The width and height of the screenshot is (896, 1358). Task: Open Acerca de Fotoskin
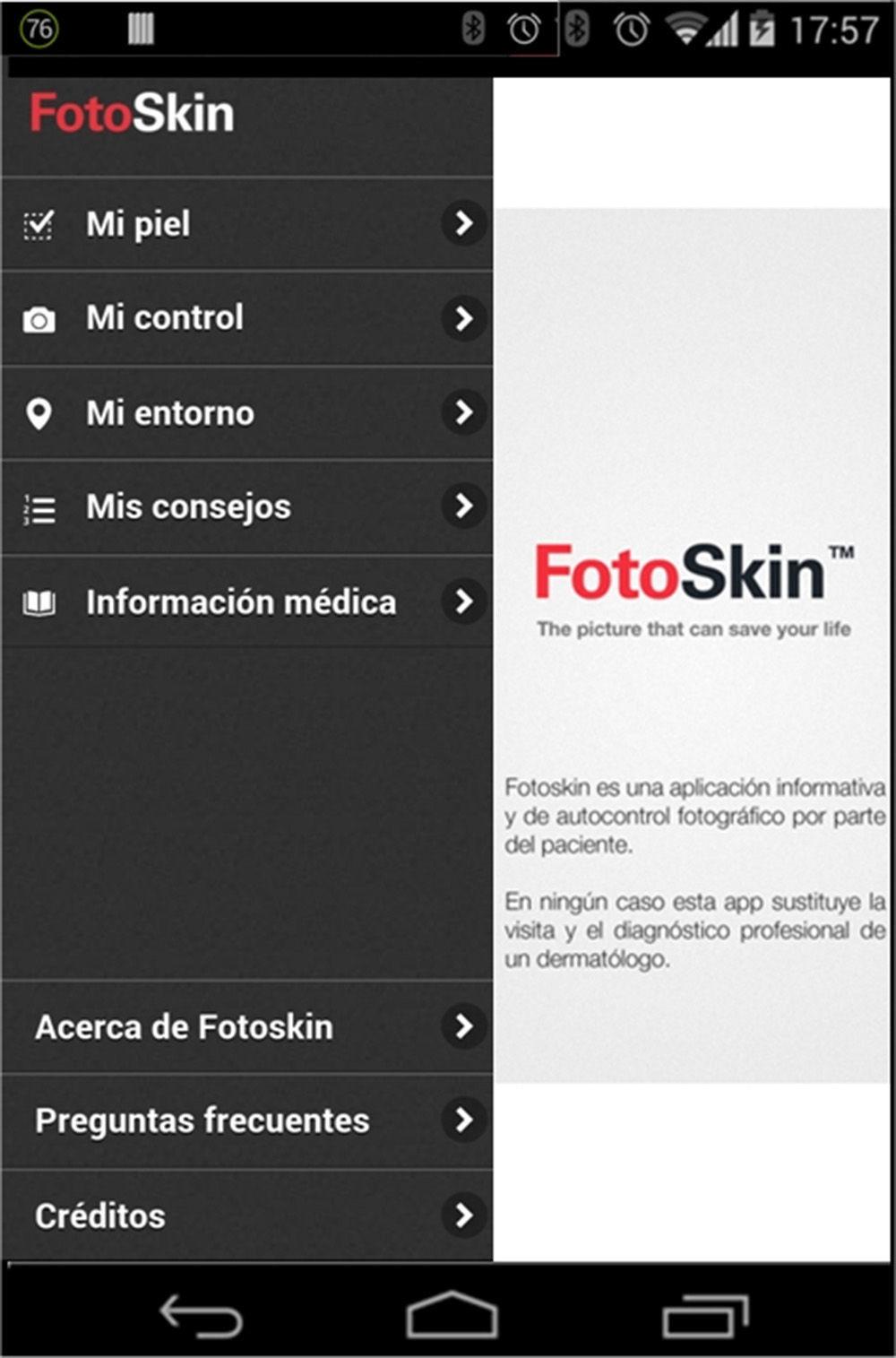point(183,1028)
